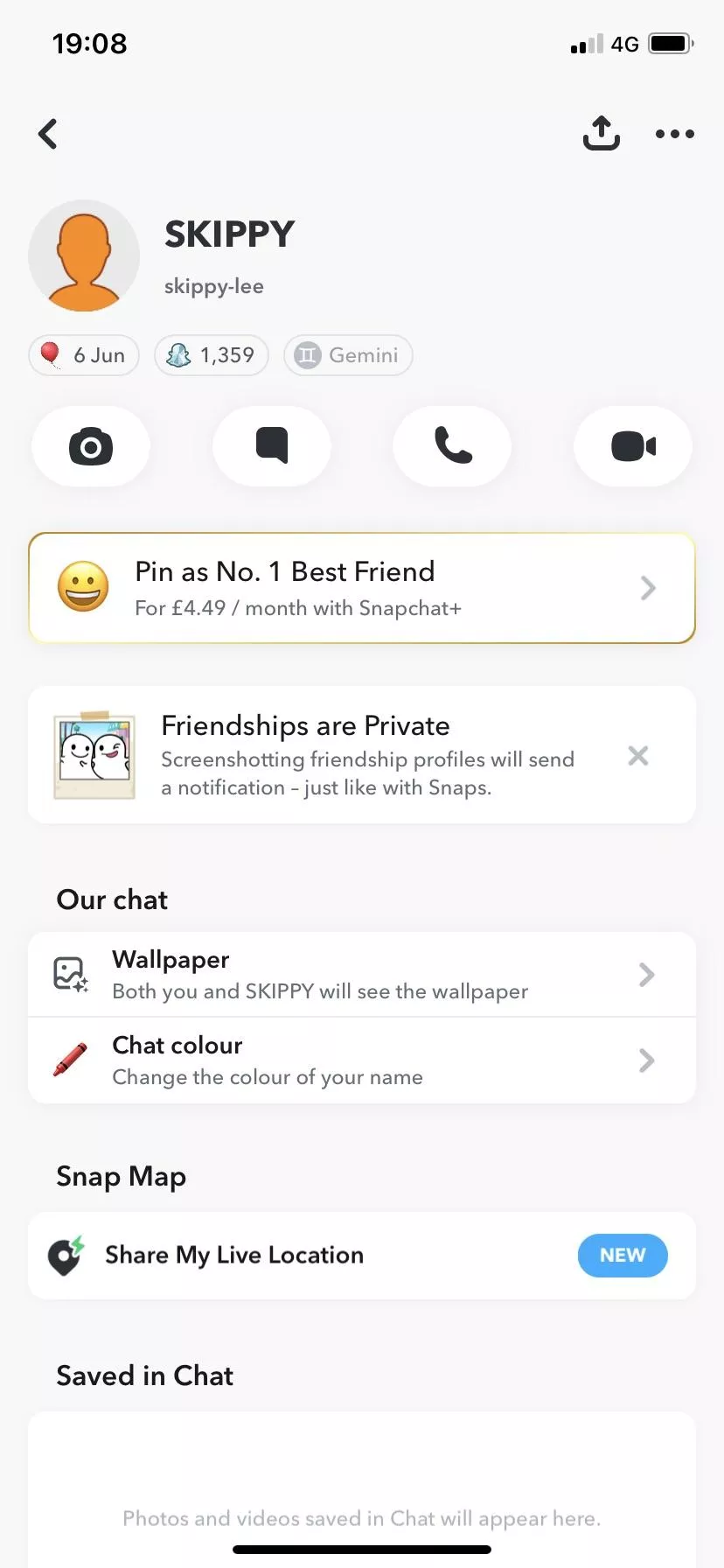
Task: Open Chat colour via the red crayon swatch
Action: pyautogui.click(x=69, y=1060)
